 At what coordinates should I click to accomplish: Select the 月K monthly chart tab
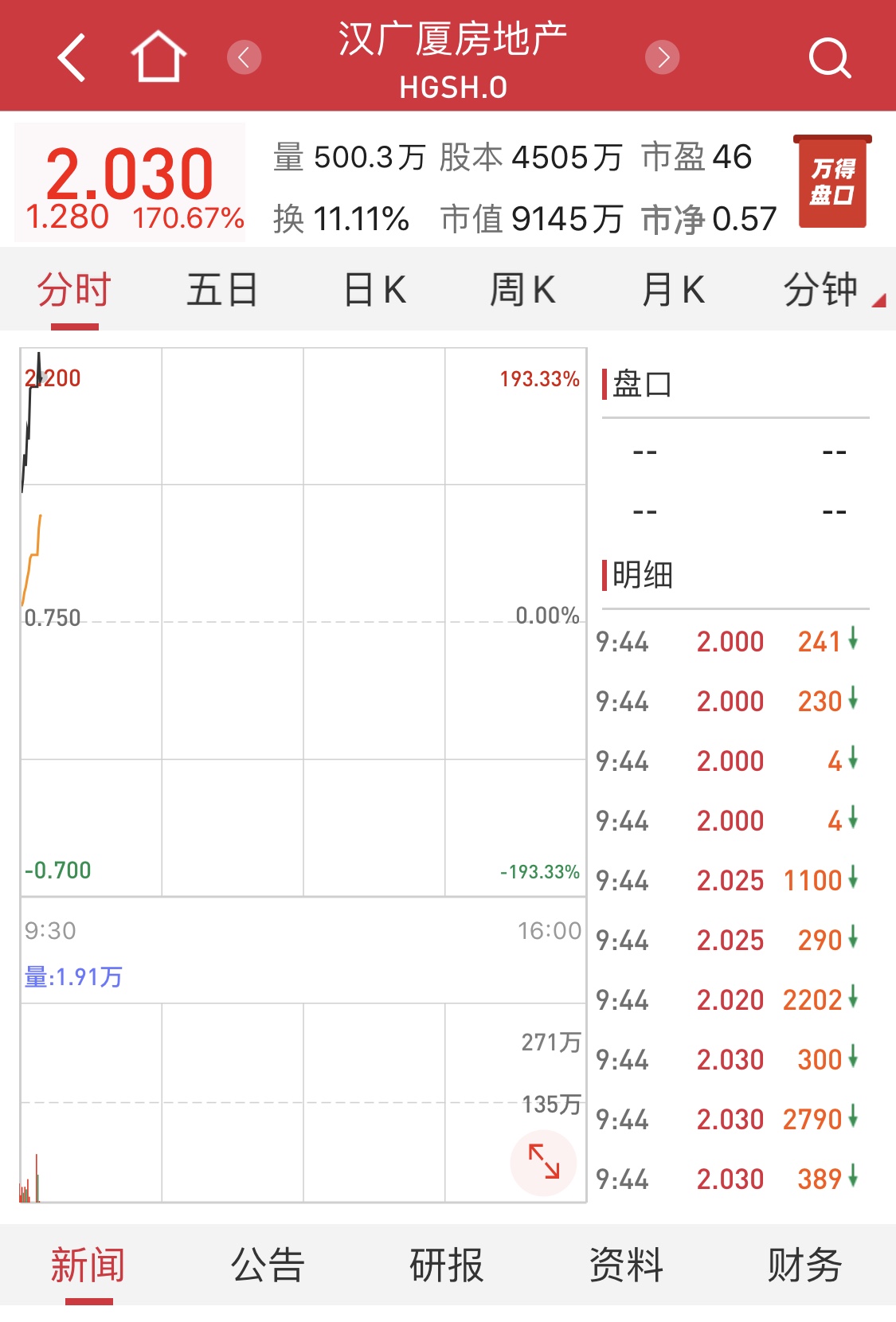tap(671, 289)
